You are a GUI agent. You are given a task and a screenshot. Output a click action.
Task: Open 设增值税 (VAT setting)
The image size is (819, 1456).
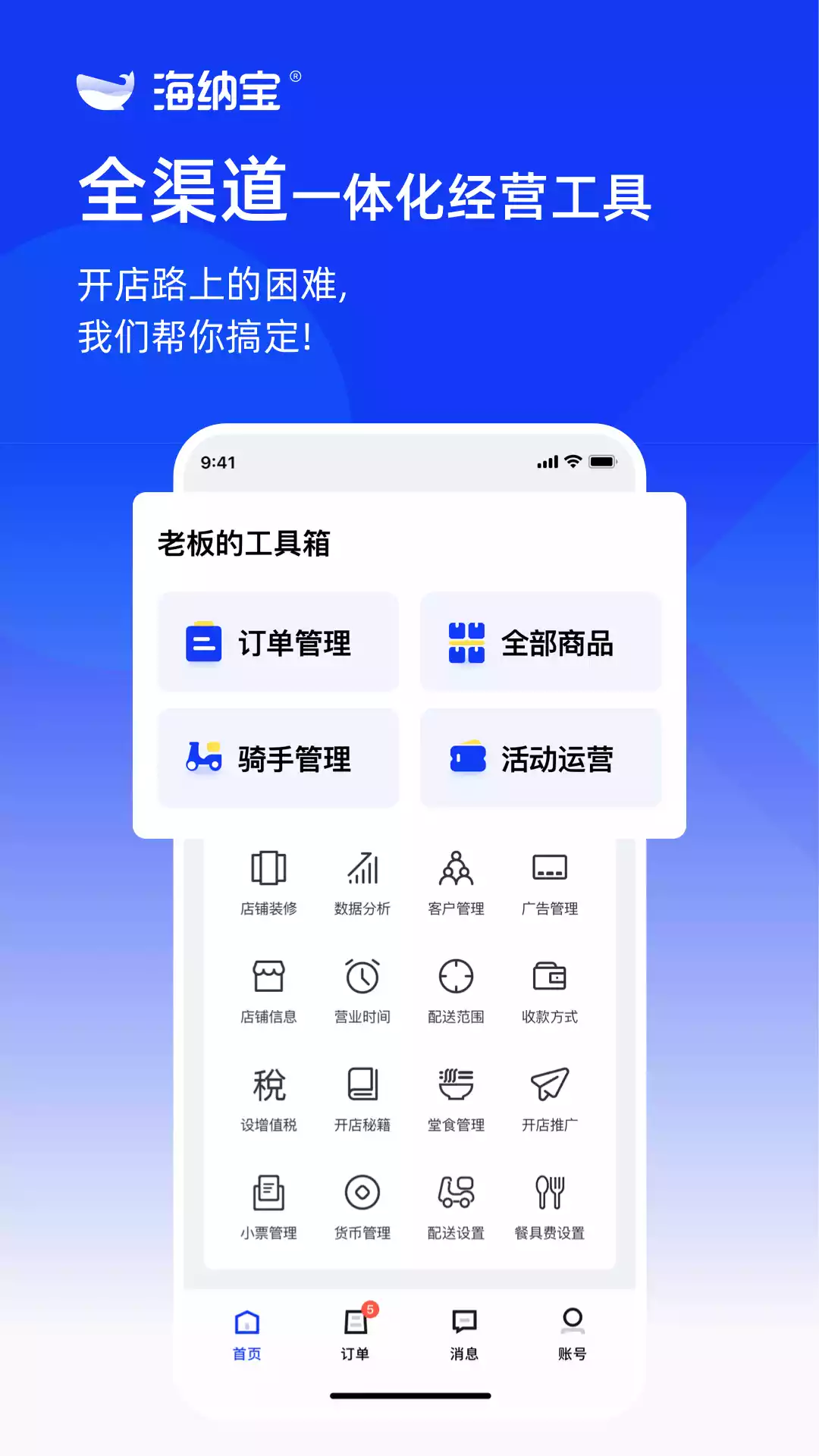pos(271,1100)
